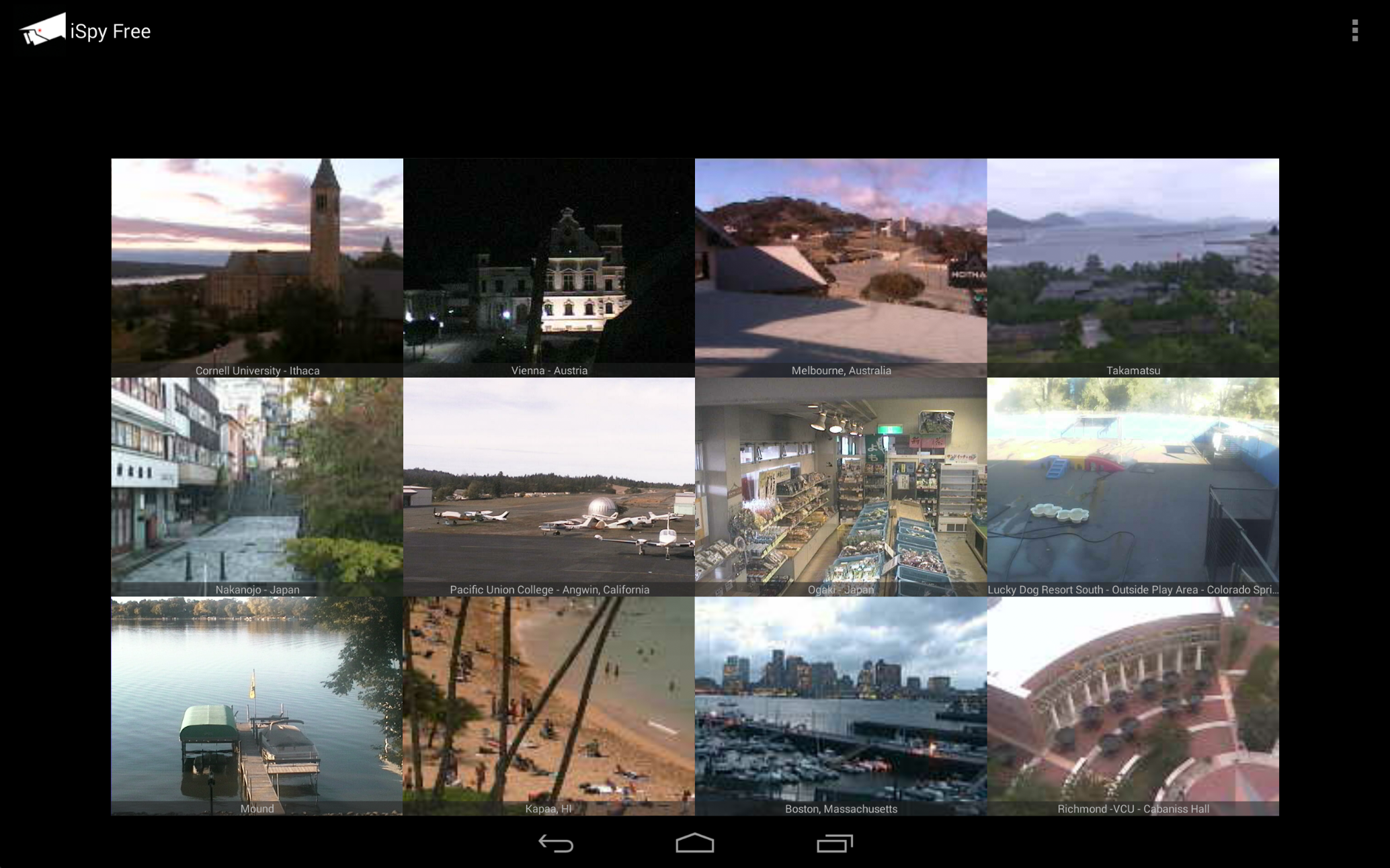Select the Boston, Massachusetts camera
Screen dimensions: 1390x868
(841, 706)
